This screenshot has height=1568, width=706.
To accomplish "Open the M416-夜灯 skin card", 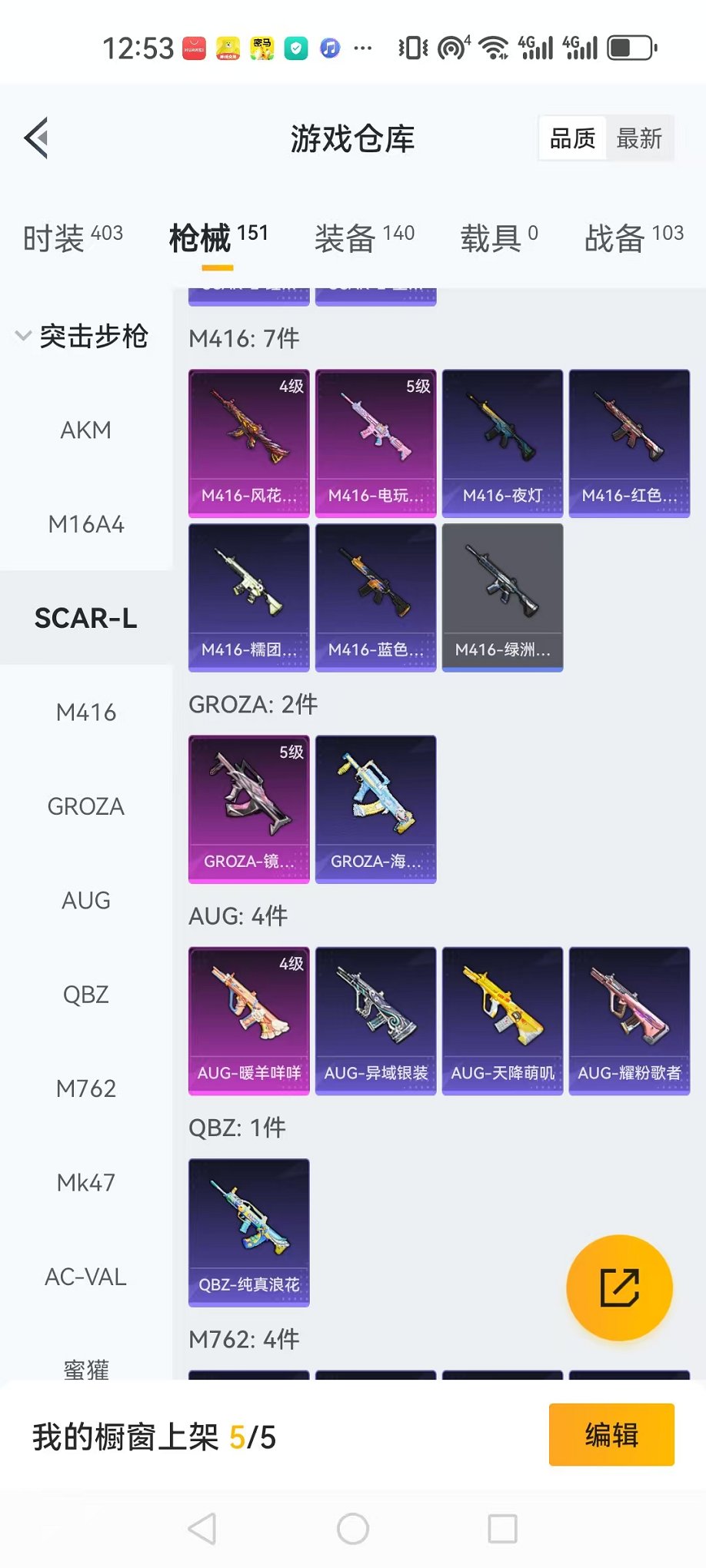I will pos(502,443).
